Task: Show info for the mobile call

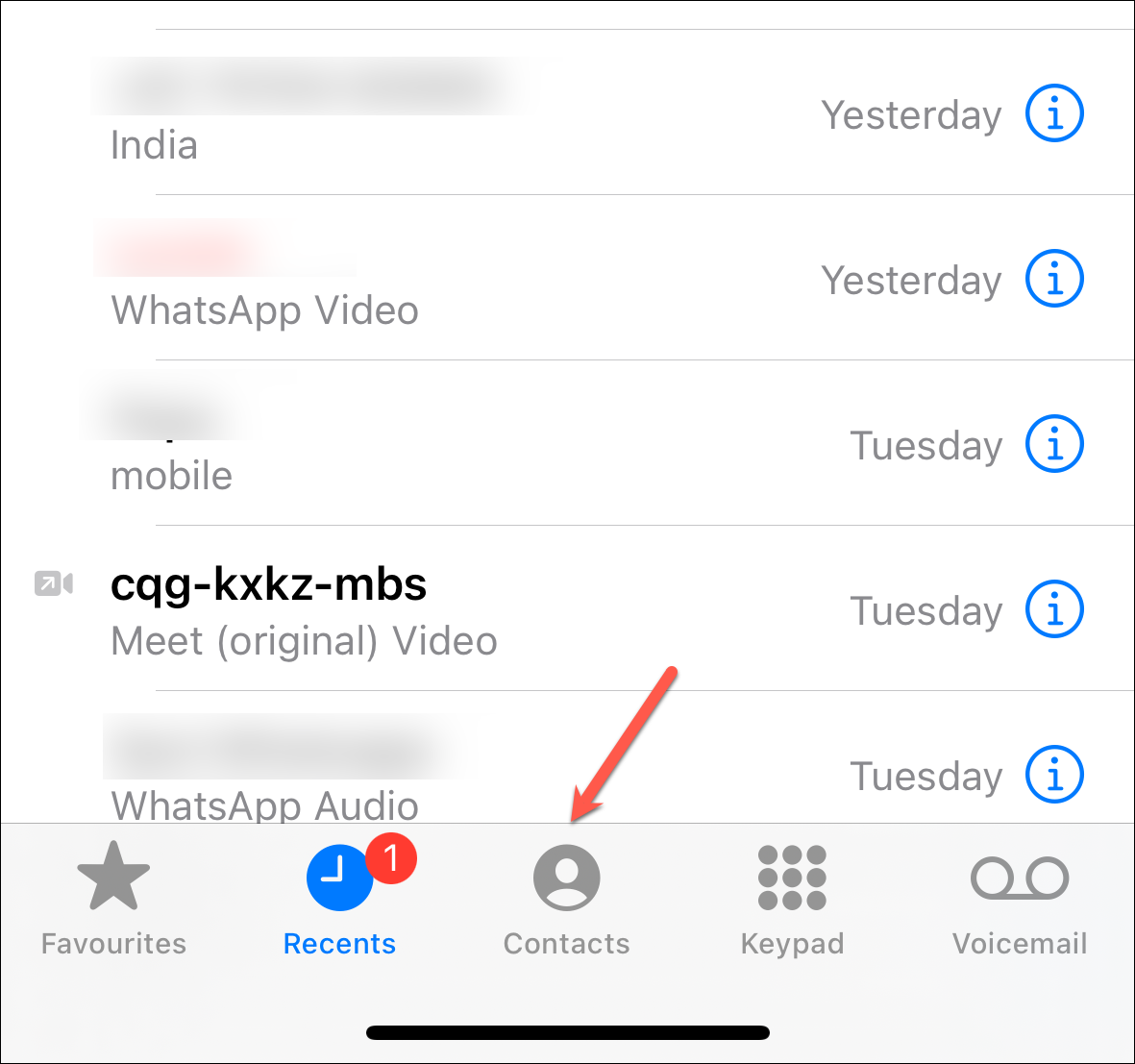Action: coord(1054,444)
